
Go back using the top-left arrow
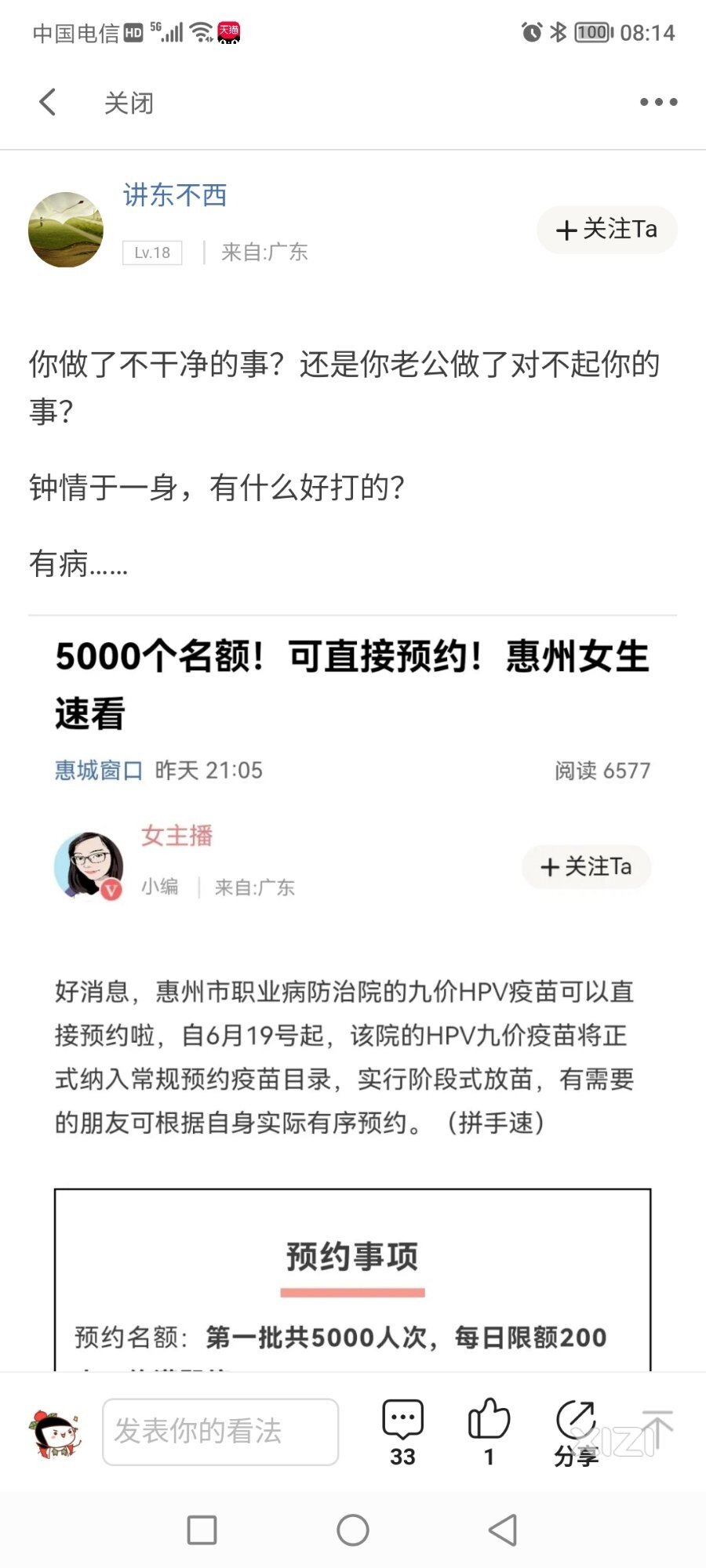coord(49,102)
